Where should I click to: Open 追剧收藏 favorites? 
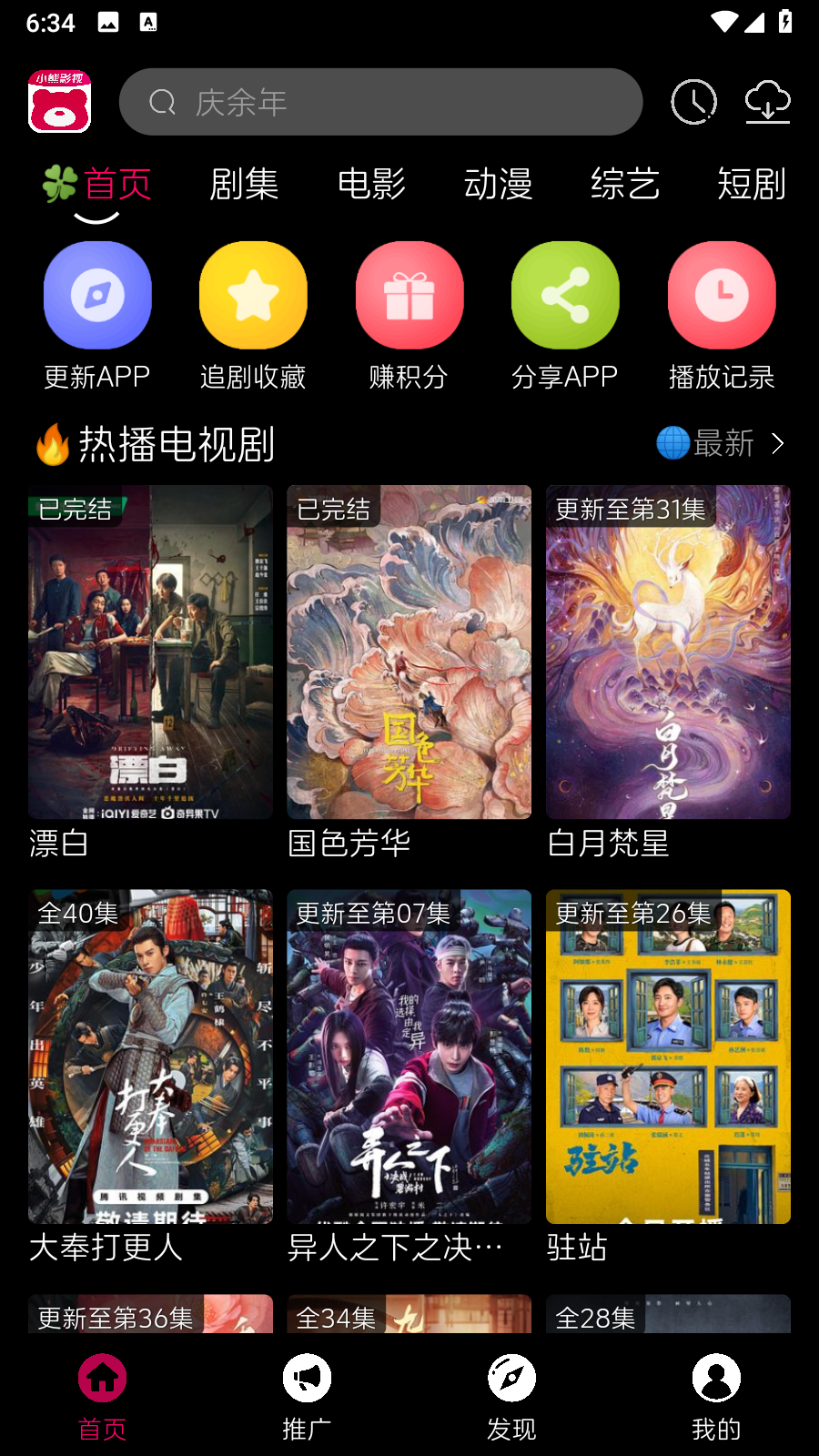pyautogui.click(x=253, y=315)
